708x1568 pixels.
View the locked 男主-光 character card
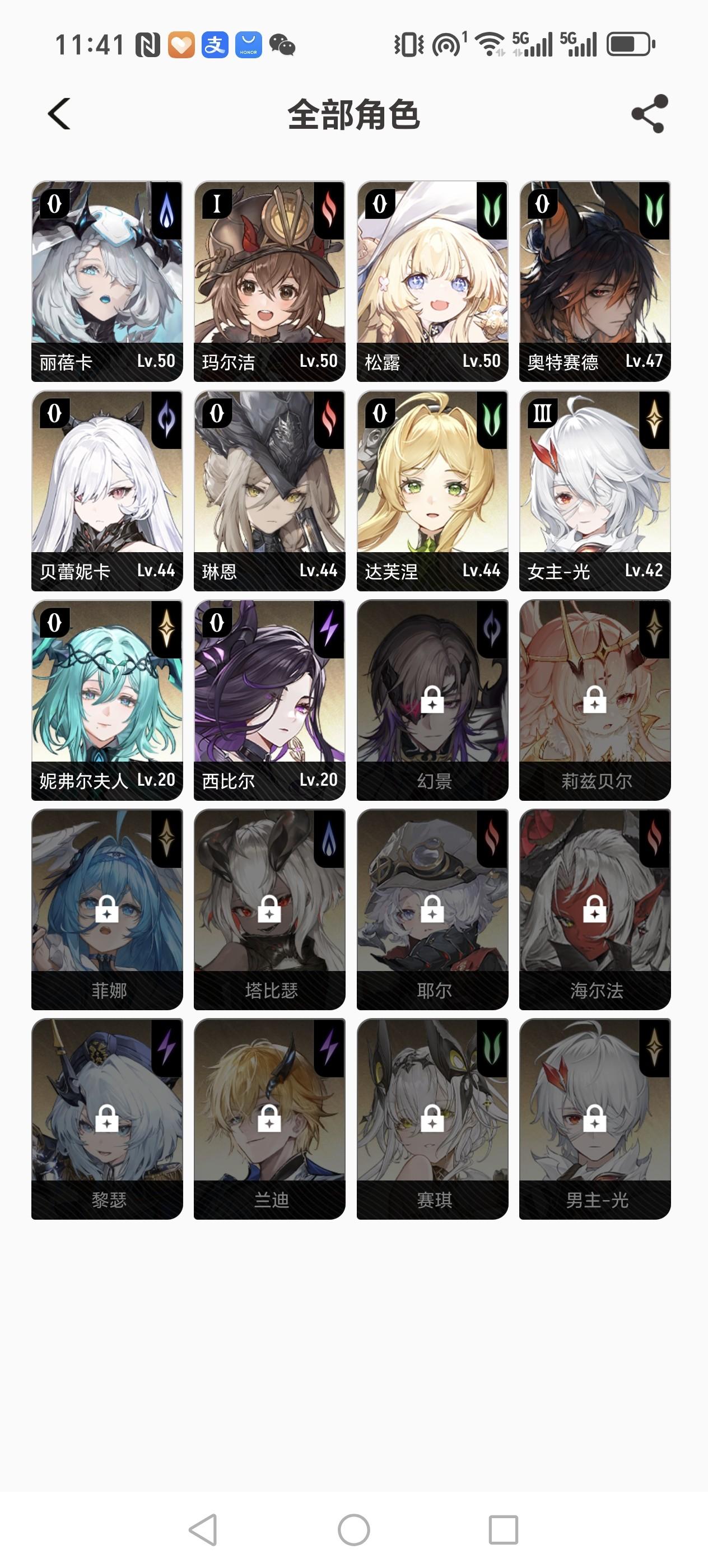coord(595,1119)
